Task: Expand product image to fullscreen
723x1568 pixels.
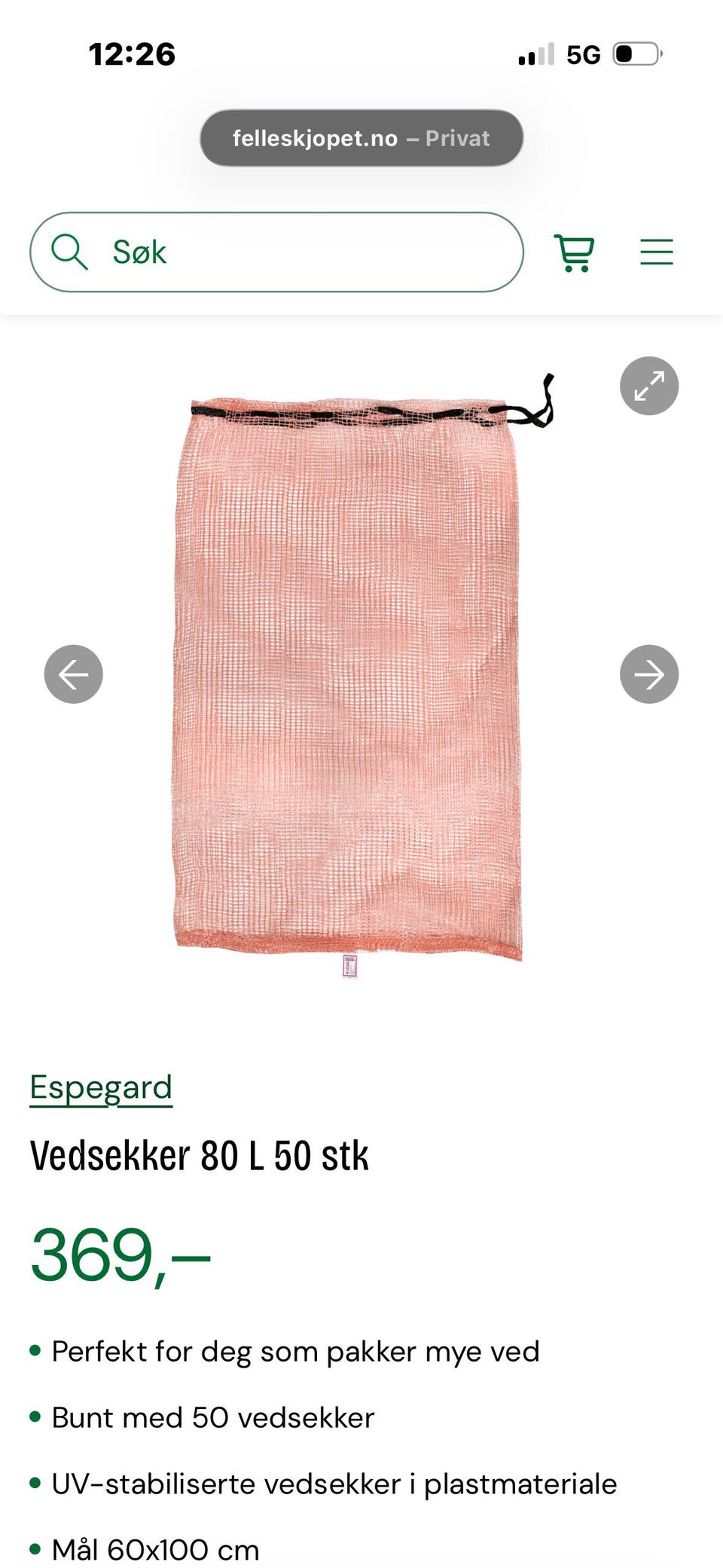Action: point(649,386)
